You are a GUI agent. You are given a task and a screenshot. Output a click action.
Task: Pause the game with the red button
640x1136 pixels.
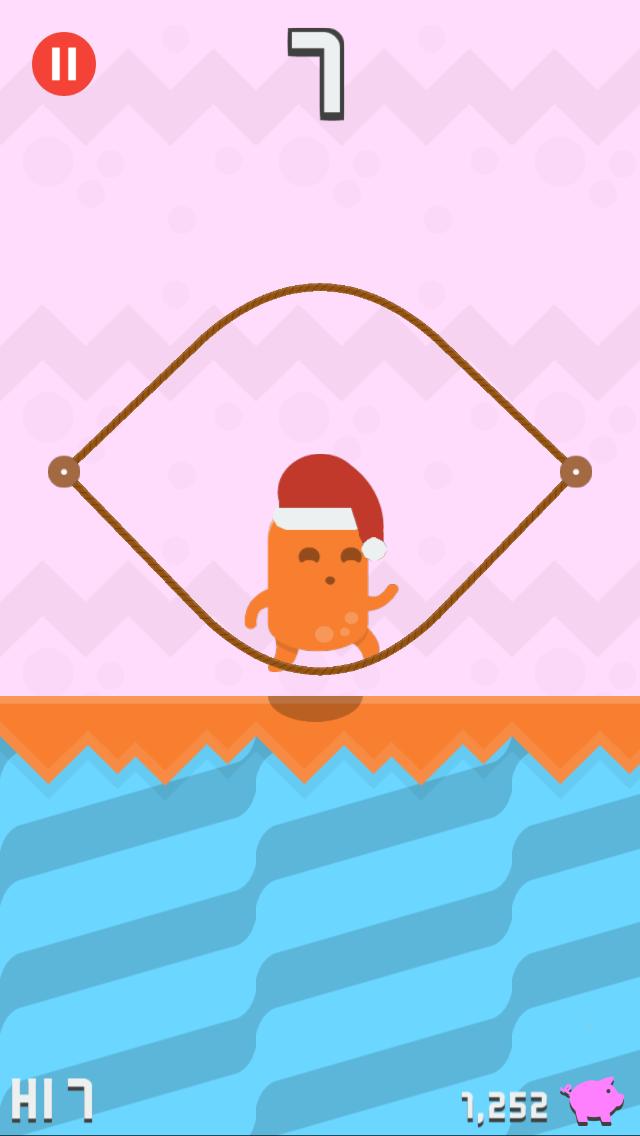64,64
